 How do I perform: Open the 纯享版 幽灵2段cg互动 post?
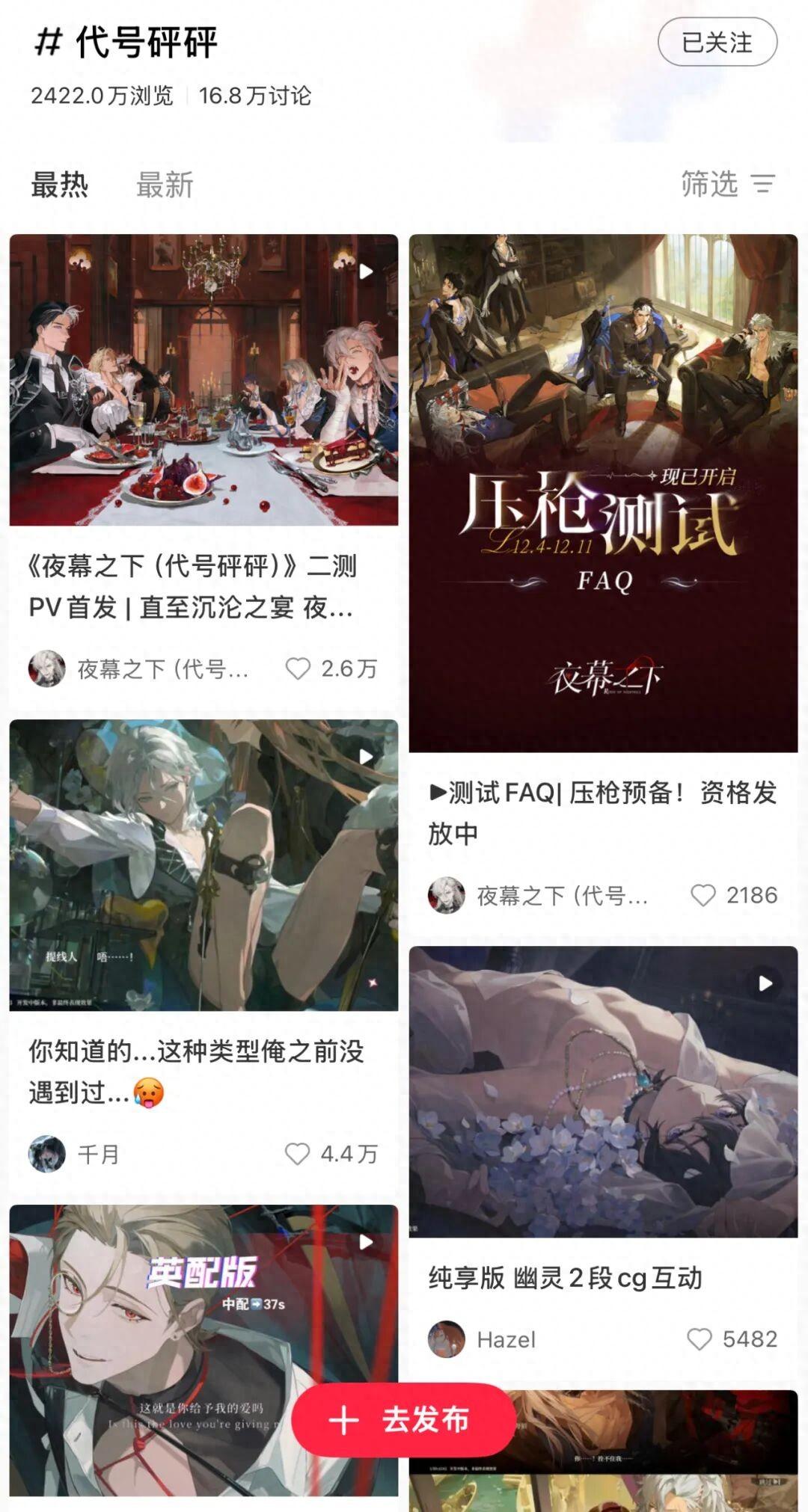(x=603, y=1092)
